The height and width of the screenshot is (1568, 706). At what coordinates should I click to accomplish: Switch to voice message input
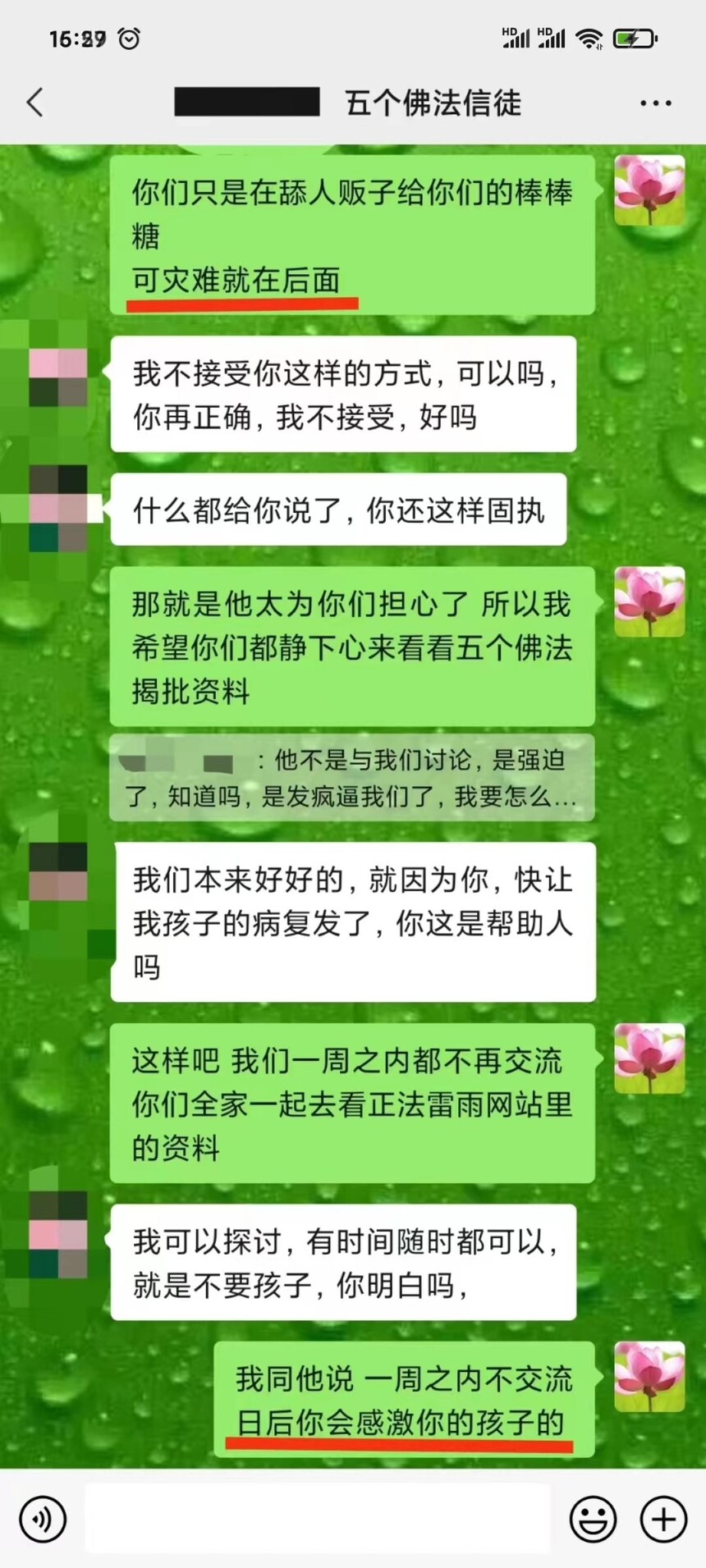(43, 1519)
